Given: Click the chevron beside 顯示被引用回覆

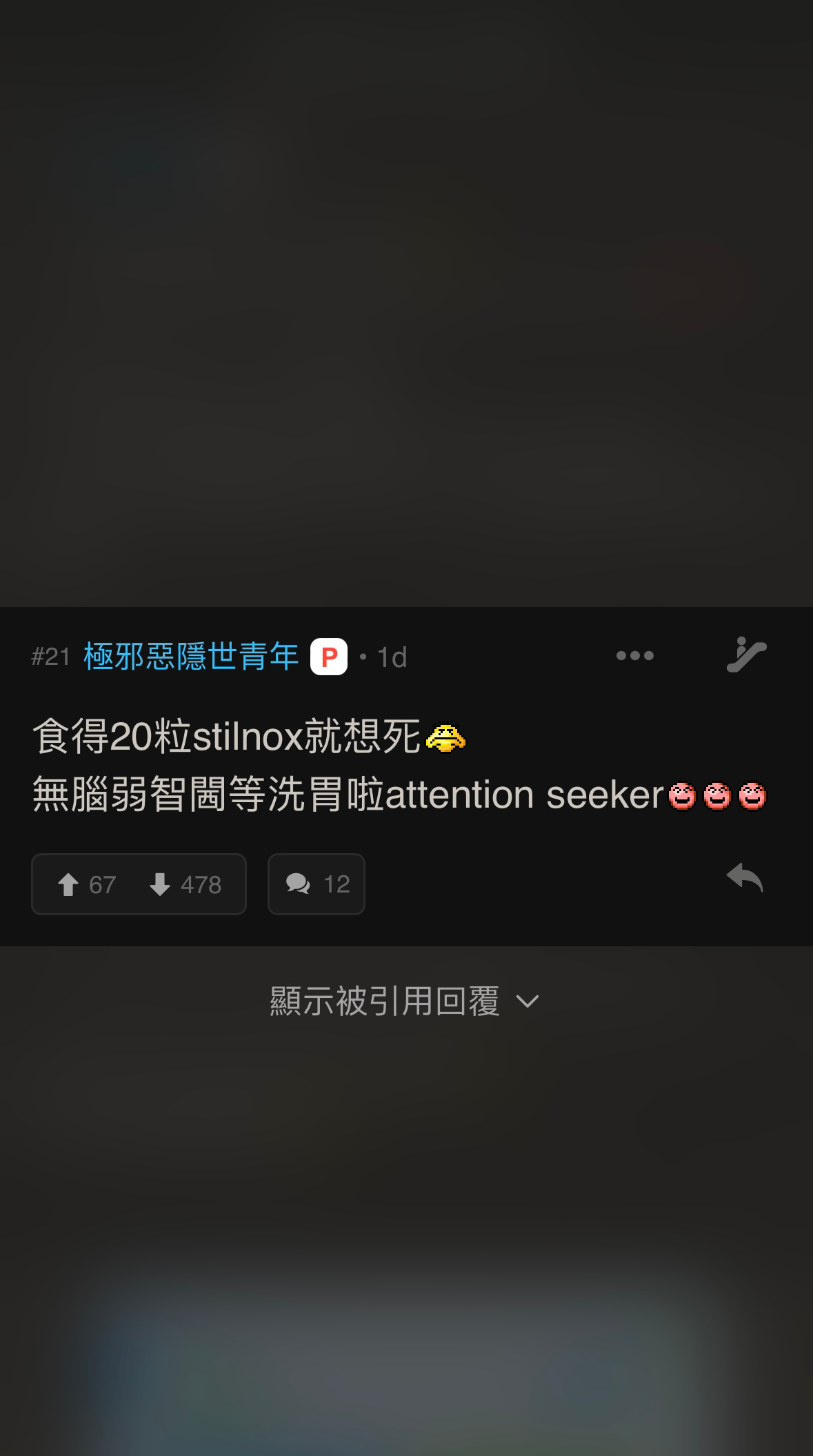Looking at the screenshot, I should pyautogui.click(x=528, y=1001).
